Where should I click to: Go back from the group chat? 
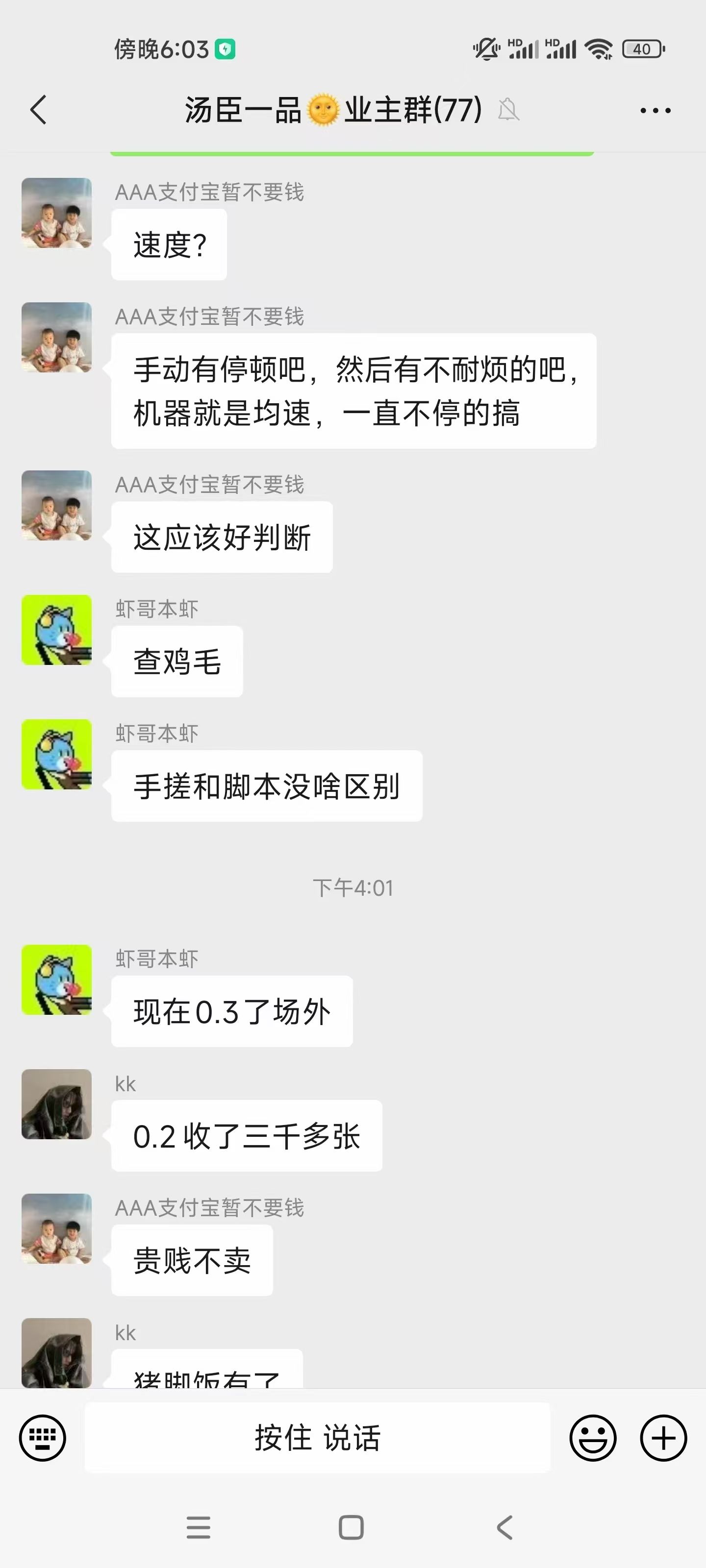point(38,110)
